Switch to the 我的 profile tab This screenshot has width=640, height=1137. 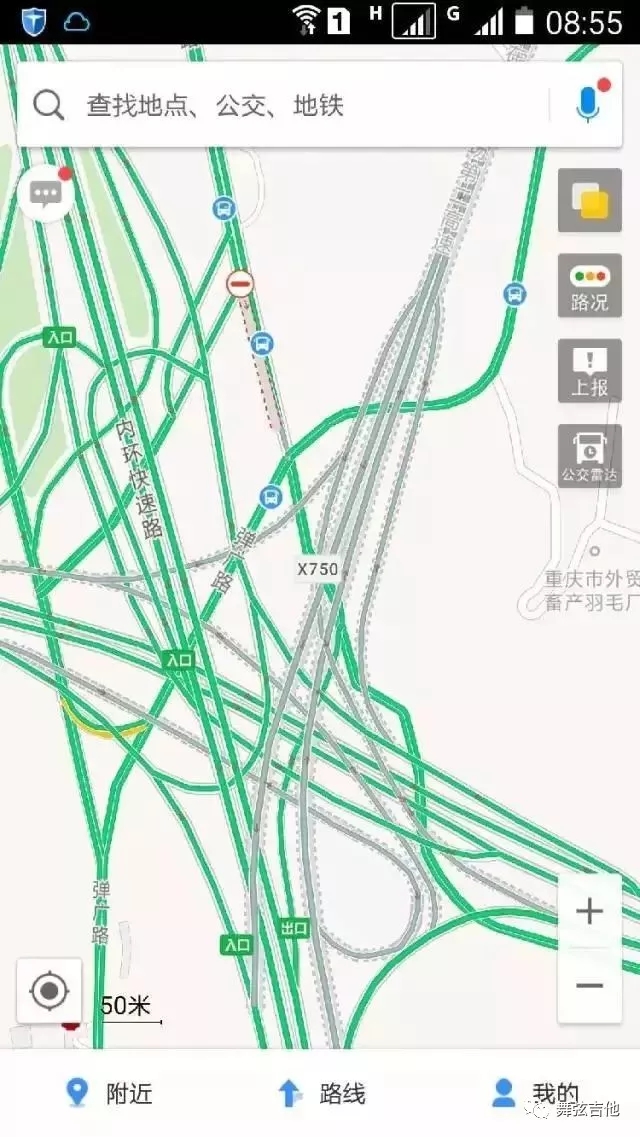point(535,1092)
